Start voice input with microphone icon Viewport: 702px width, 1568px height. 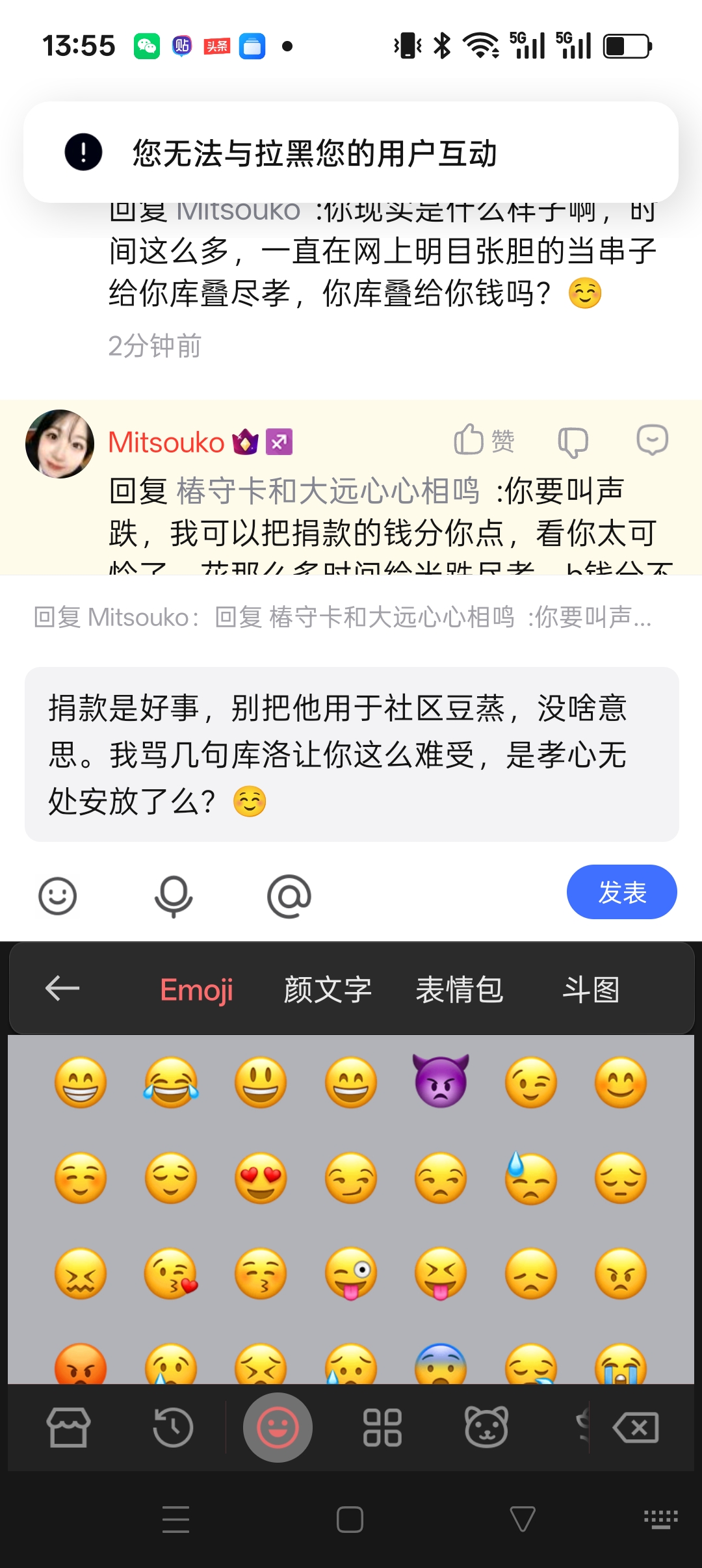(173, 896)
